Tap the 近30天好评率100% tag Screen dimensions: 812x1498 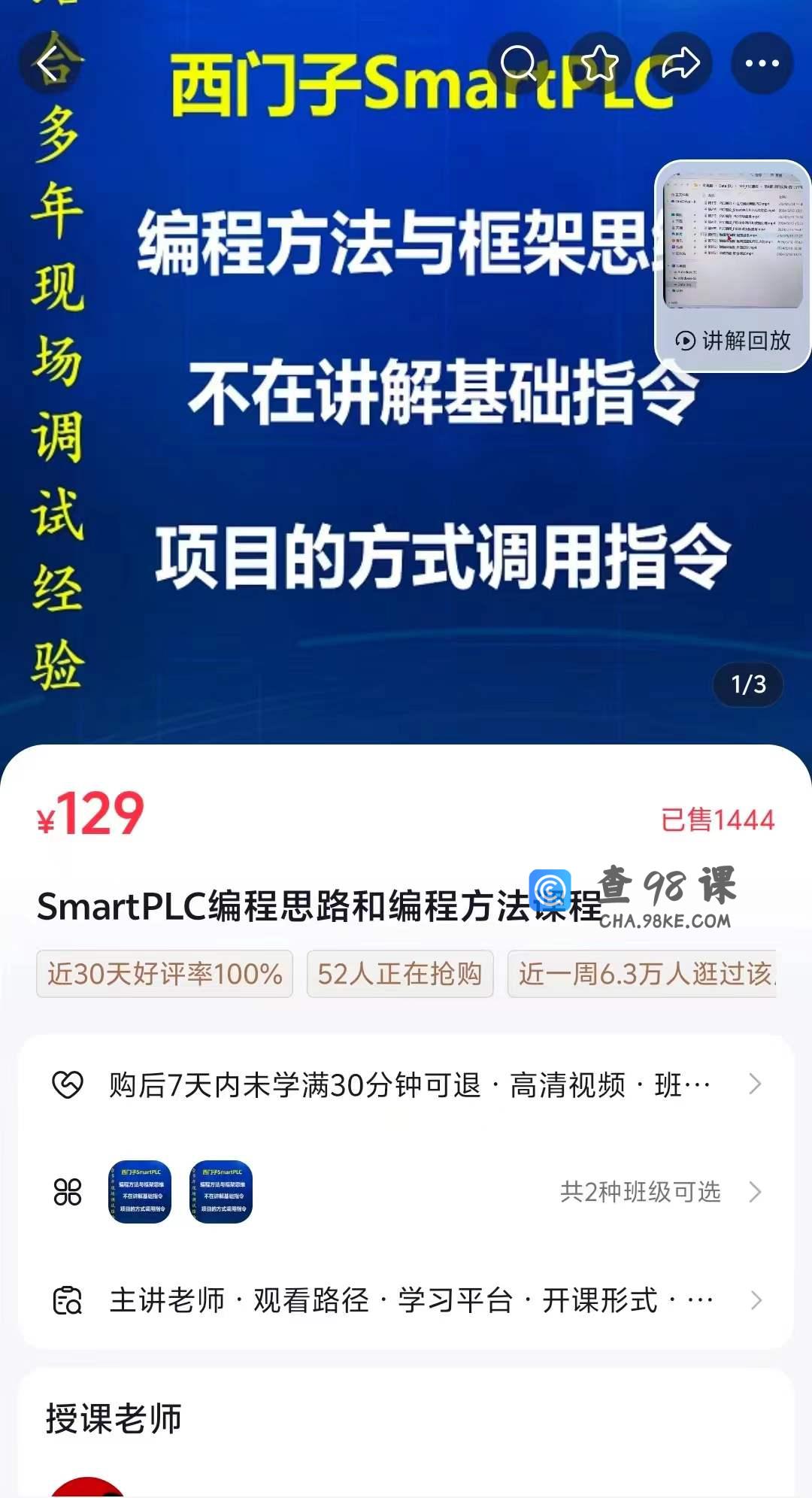(165, 975)
